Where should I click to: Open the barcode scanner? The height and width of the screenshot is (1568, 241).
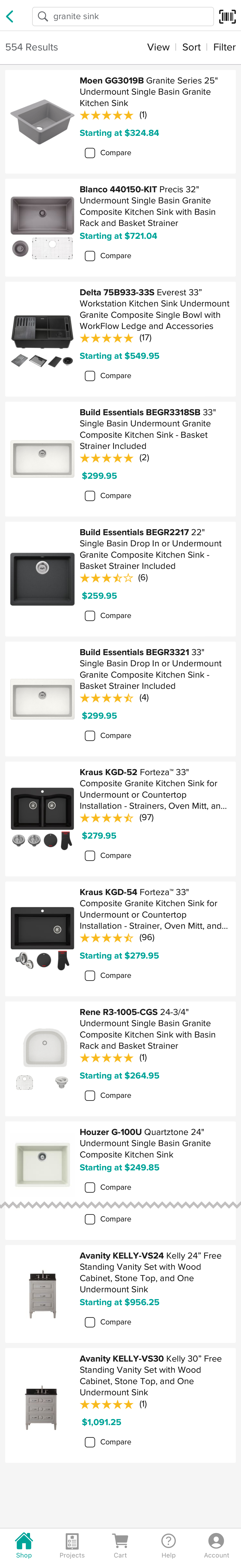pyautogui.click(x=227, y=17)
